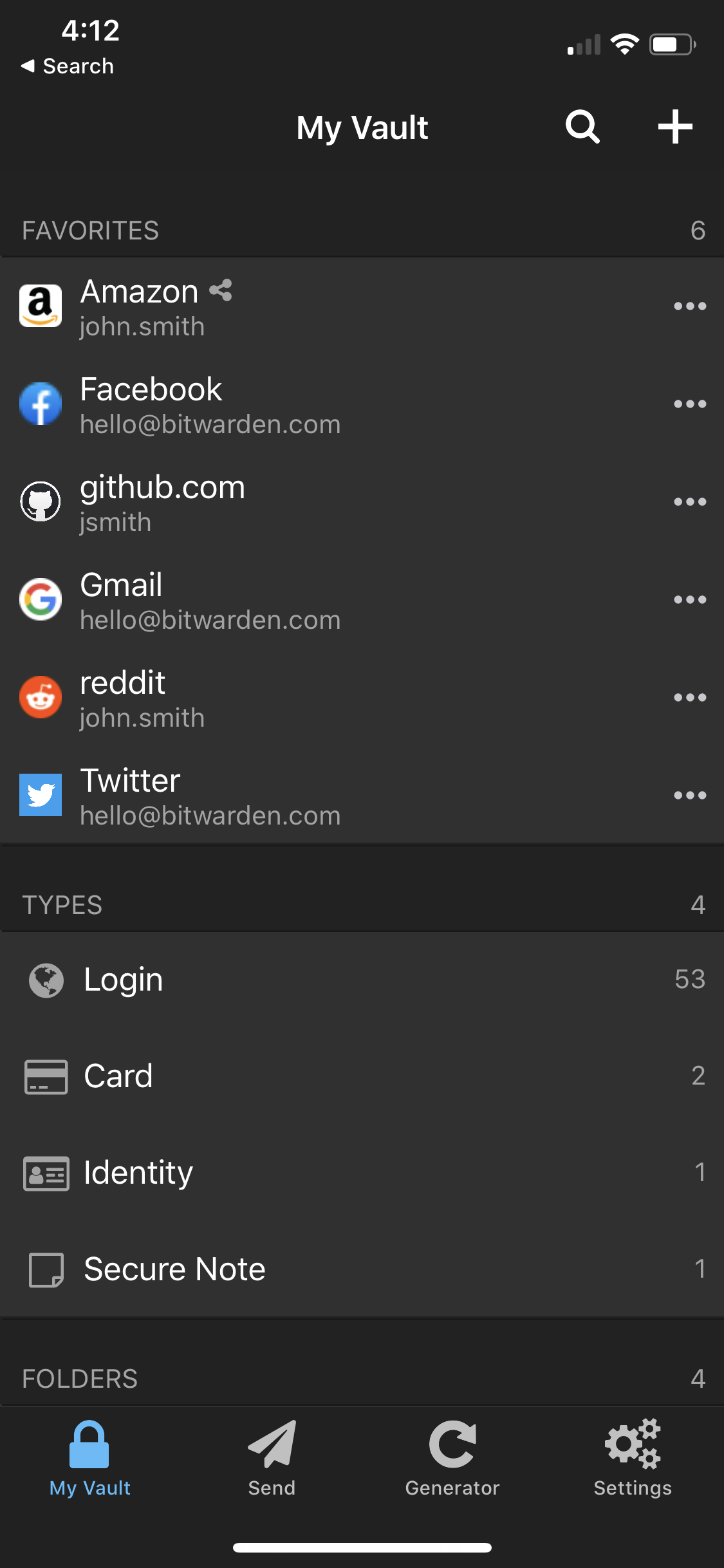
Task: View the Twitter login entry
Action: pos(257,796)
